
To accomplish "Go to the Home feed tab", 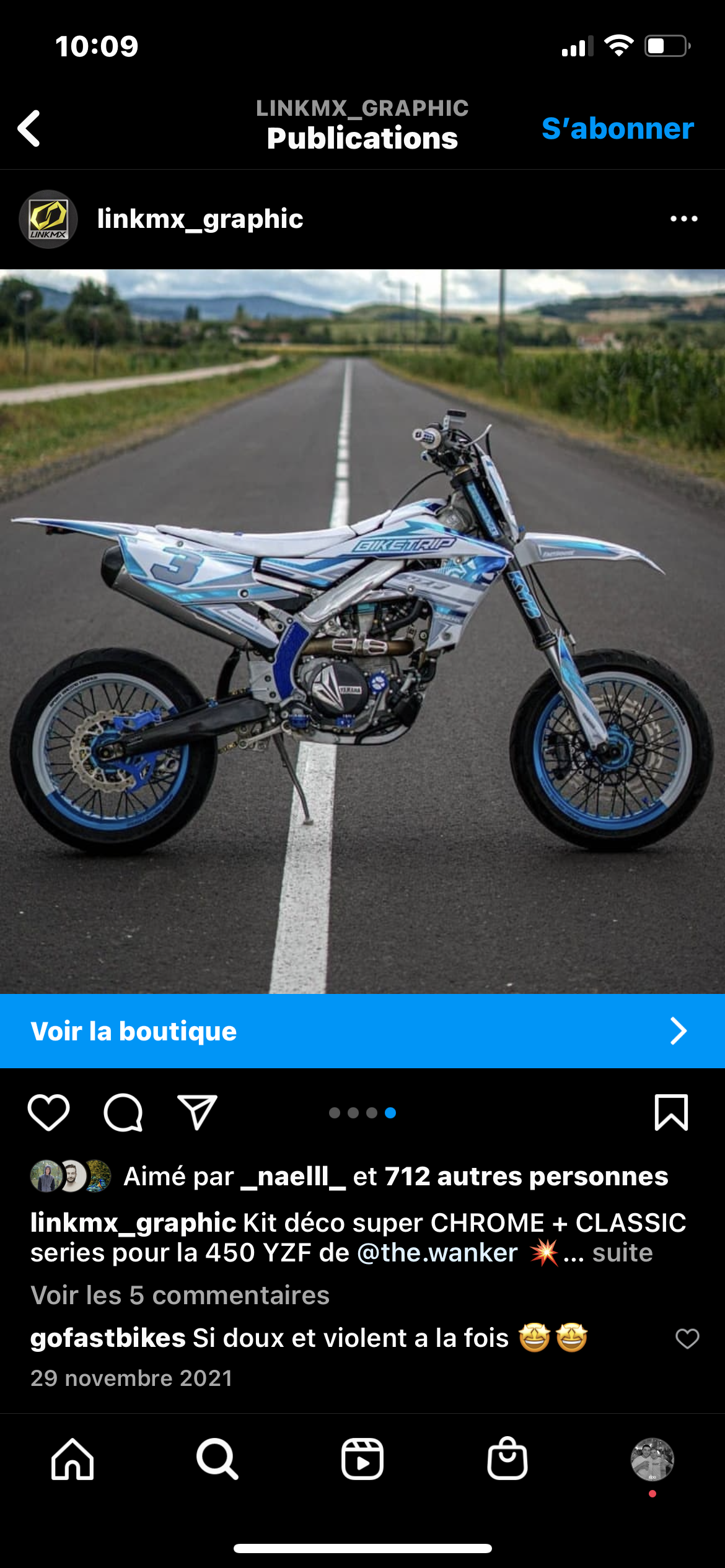I will [72, 1460].
